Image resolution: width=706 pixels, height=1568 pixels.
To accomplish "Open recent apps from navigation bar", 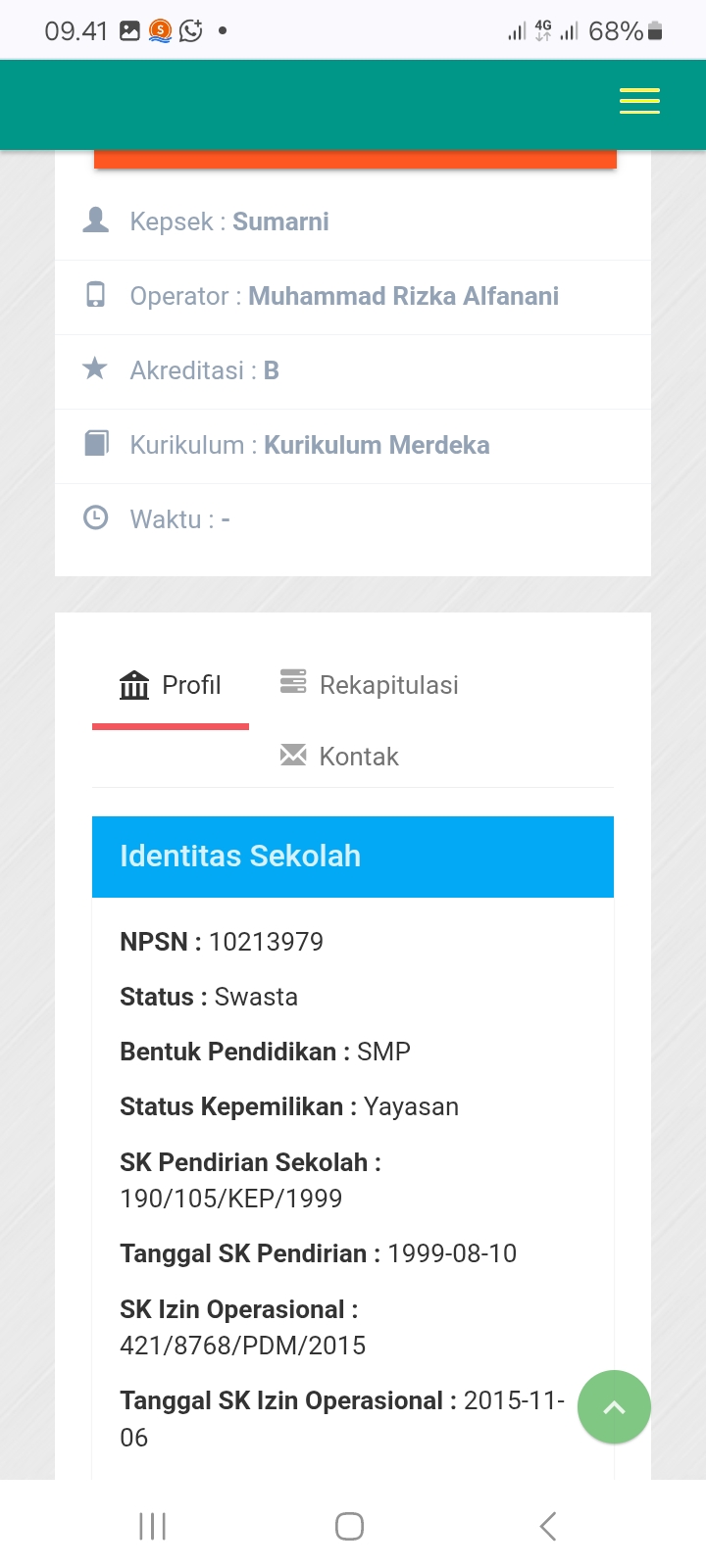I will 153,1526.
